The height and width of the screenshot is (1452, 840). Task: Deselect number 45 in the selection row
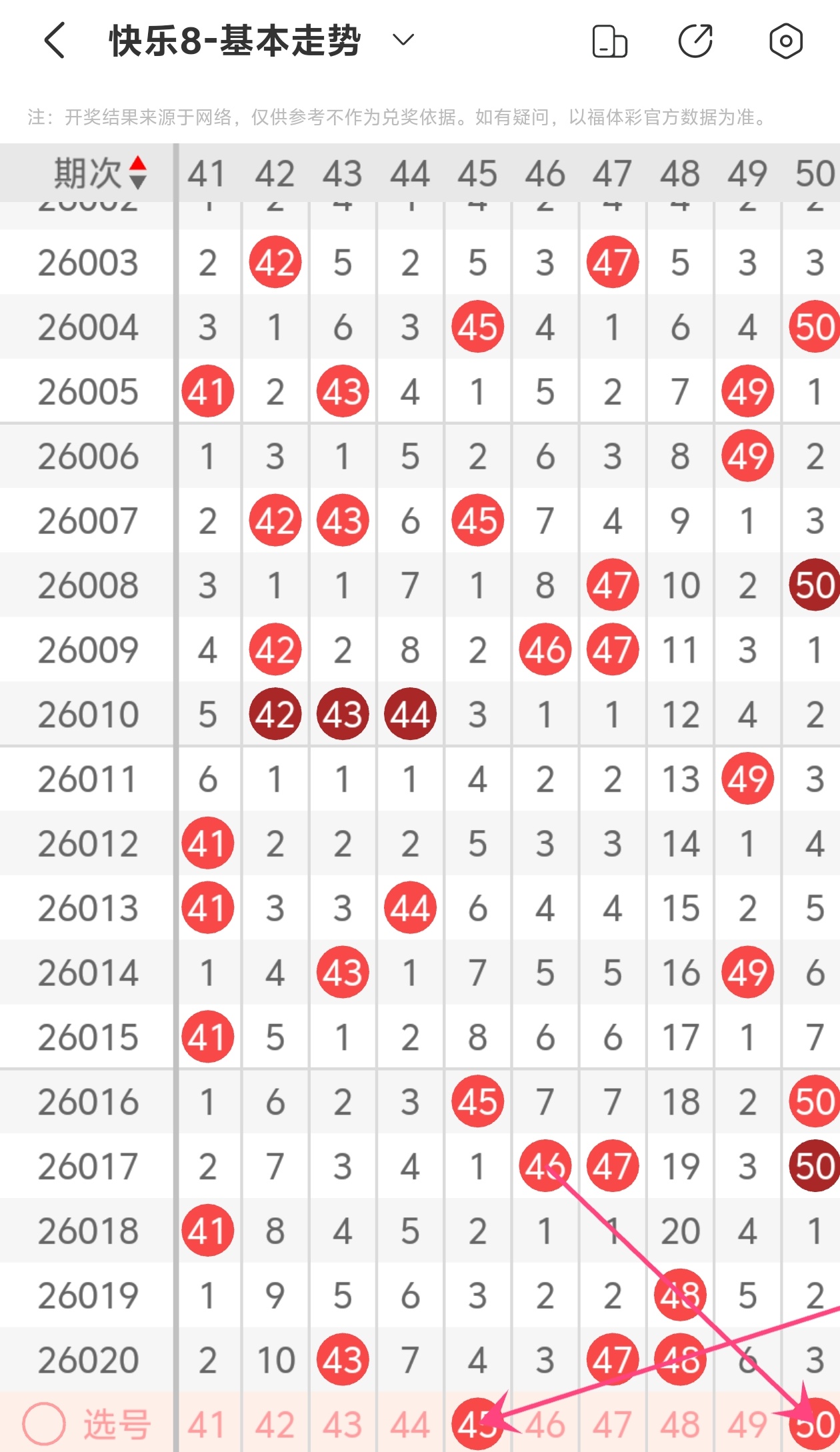pos(477,1425)
